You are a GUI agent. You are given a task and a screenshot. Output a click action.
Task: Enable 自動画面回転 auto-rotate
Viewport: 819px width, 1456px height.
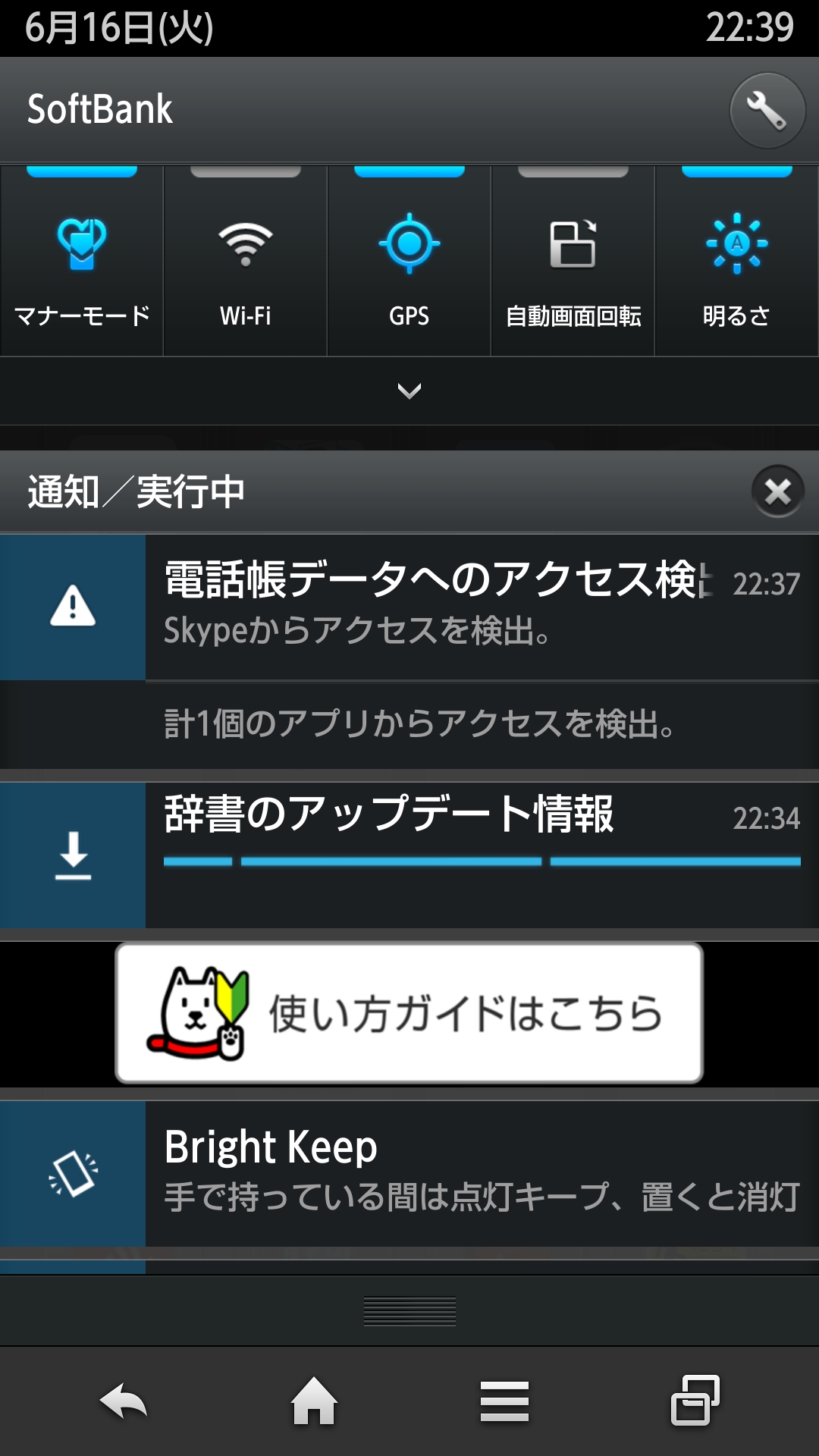coord(573,262)
